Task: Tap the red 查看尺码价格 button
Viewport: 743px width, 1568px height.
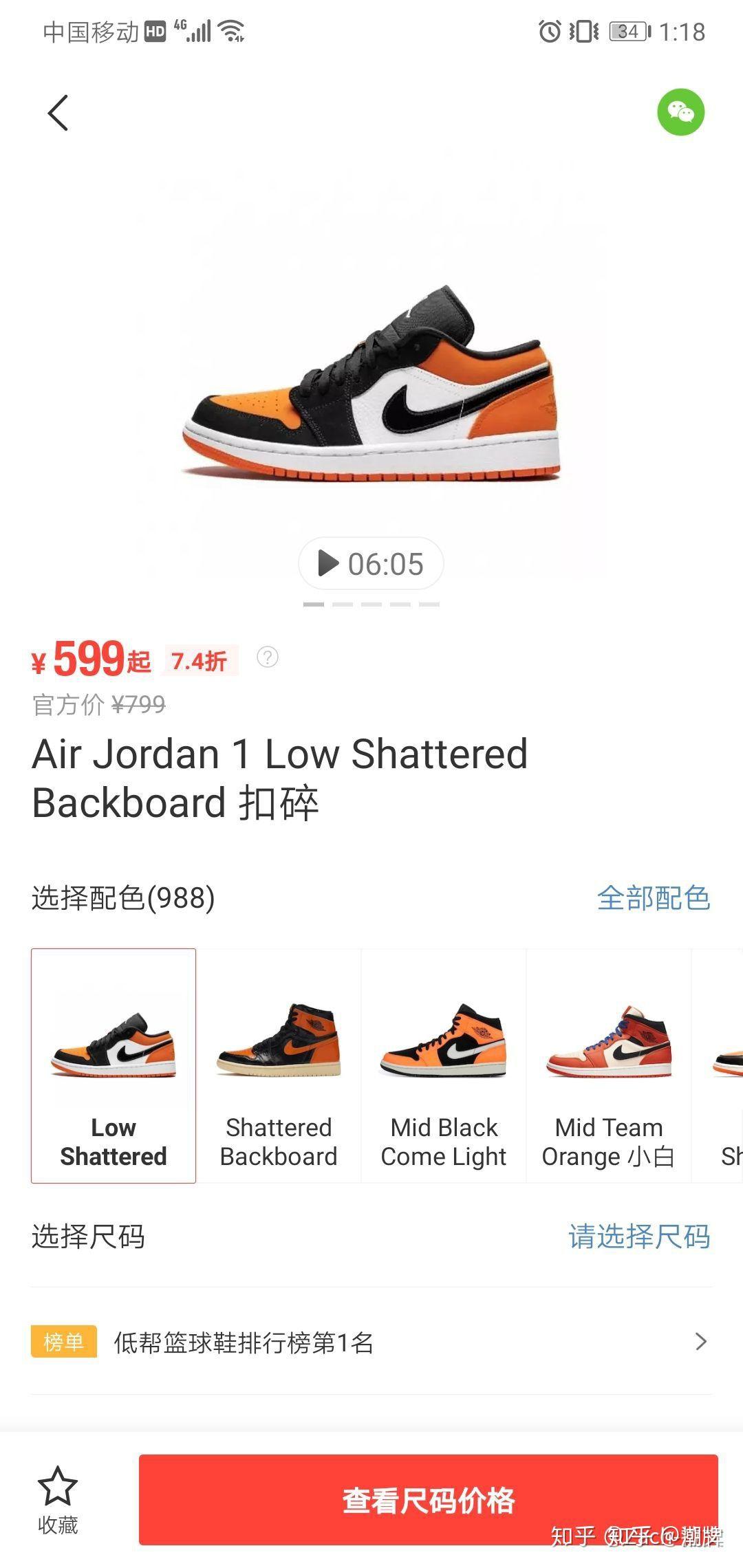Action: coord(428,1500)
